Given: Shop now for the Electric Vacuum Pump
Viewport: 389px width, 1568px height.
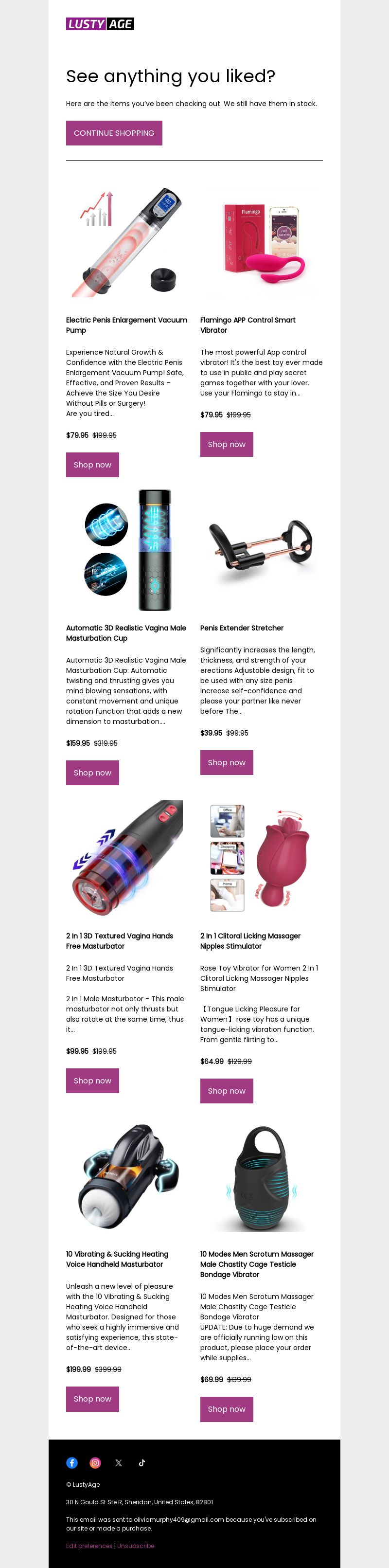Looking at the screenshot, I should tap(92, 465).
